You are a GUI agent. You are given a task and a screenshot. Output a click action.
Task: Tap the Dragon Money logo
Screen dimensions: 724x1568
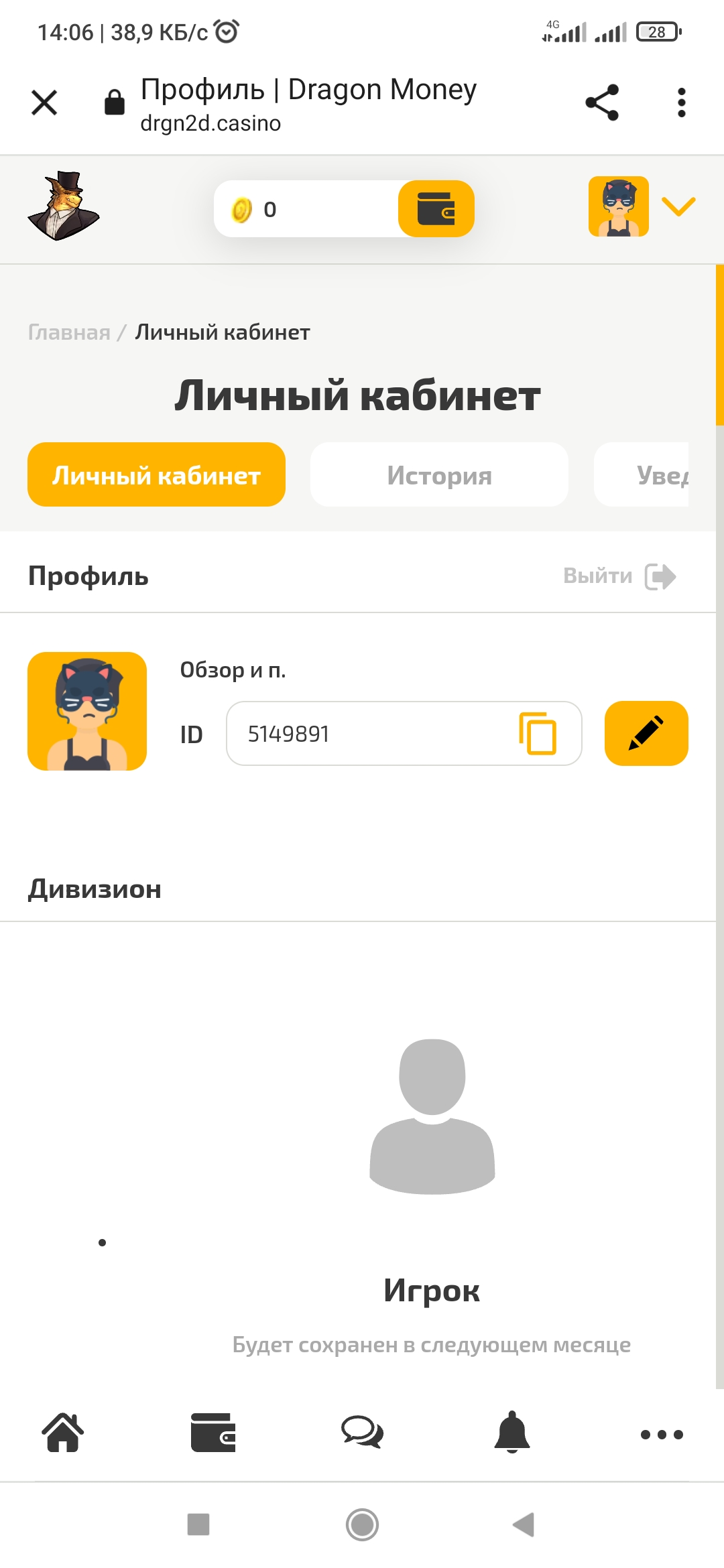[x=64, y=206]
